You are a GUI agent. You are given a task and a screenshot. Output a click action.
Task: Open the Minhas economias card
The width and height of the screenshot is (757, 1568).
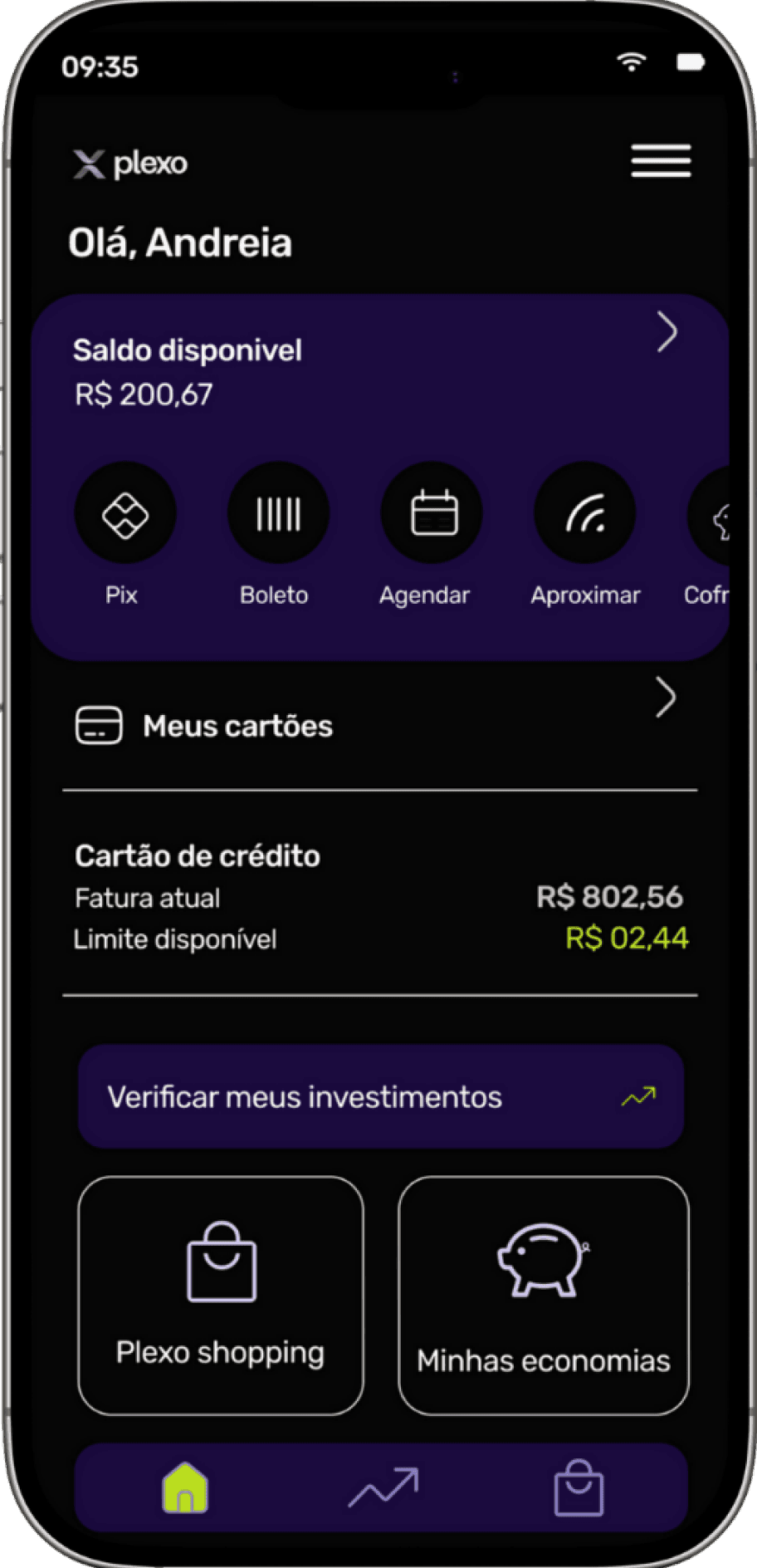(543, 1295)
